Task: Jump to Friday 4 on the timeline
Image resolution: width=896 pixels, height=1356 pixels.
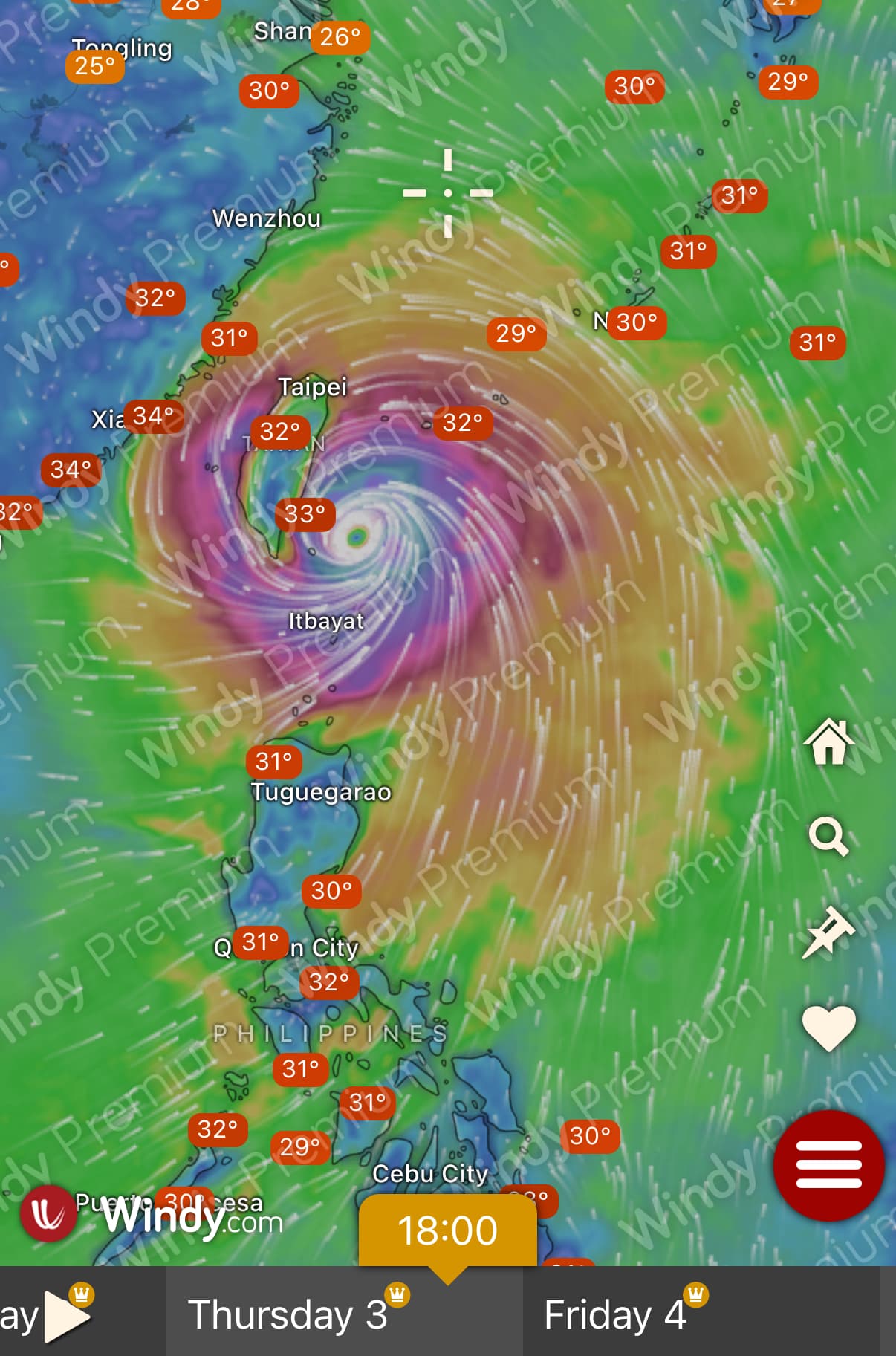Action: [x=615, y=1314]
